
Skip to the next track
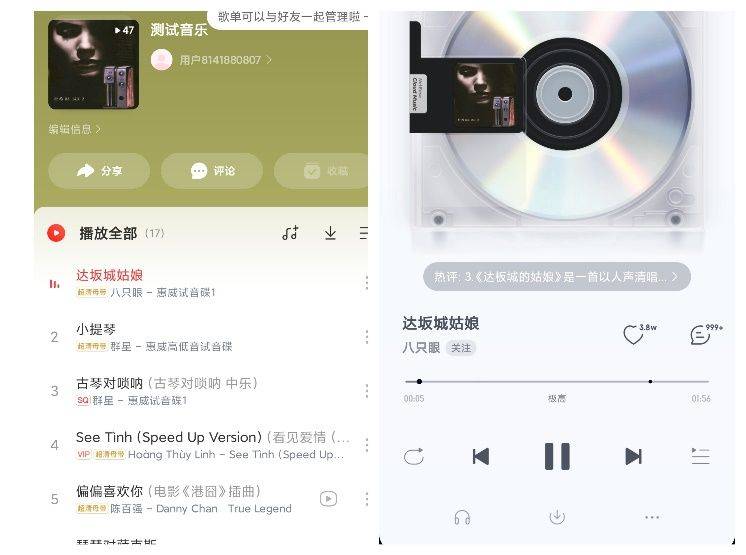pyautogui.click(x=633, y=456)
